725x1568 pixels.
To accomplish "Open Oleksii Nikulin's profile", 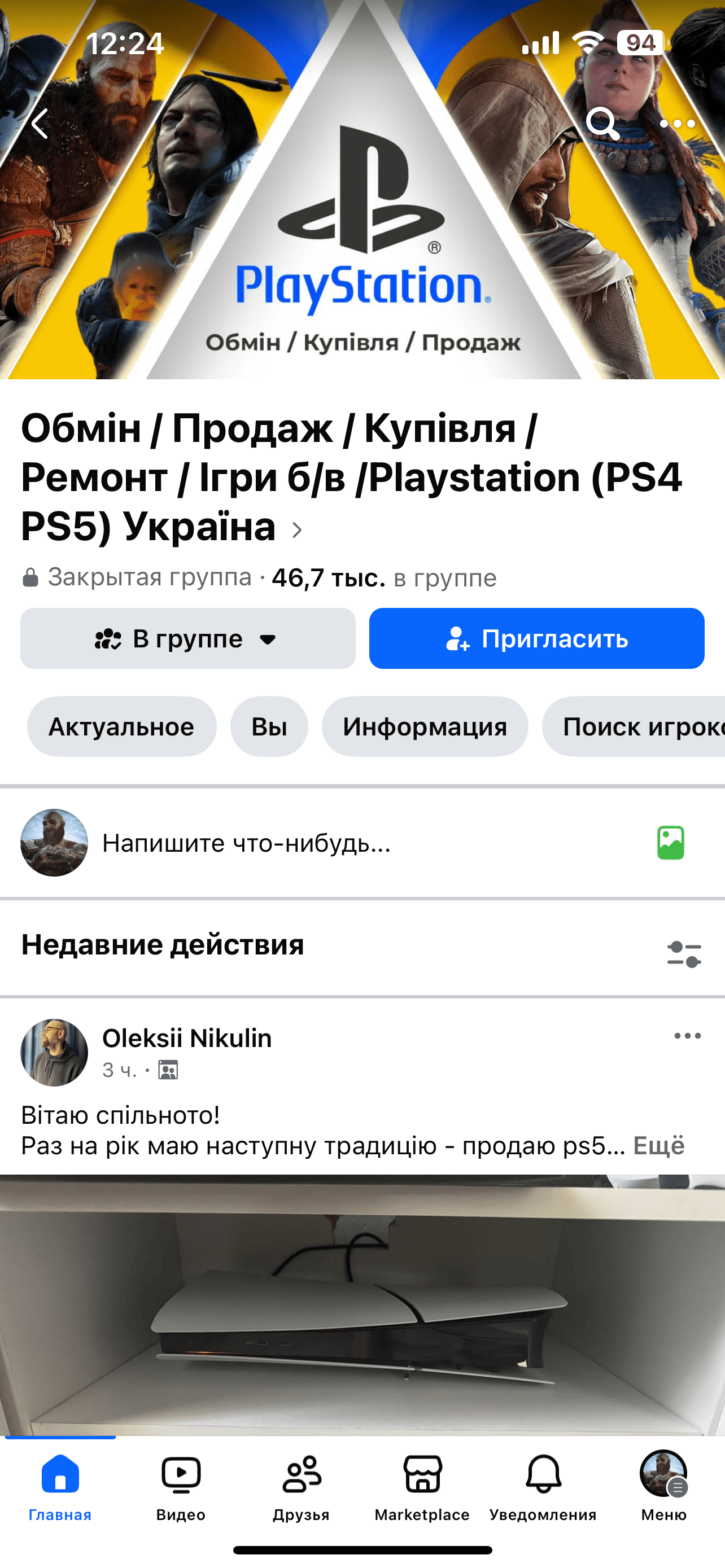I will tap(187, 1039).
